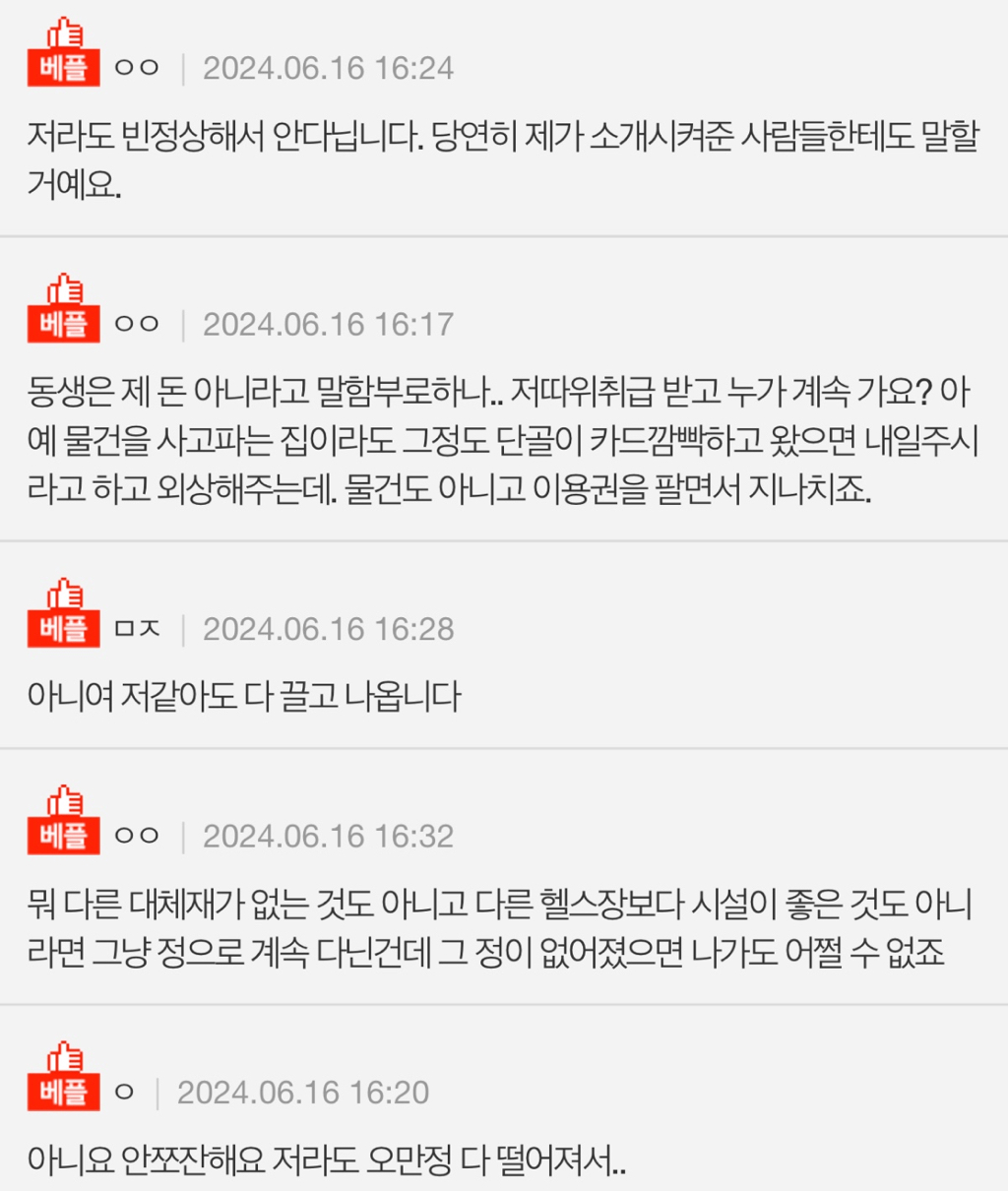Tap the timestamp reading 16:17
Image resolution: width=1008 pixels, height=1191 pixels.
(x=328, y=322)
